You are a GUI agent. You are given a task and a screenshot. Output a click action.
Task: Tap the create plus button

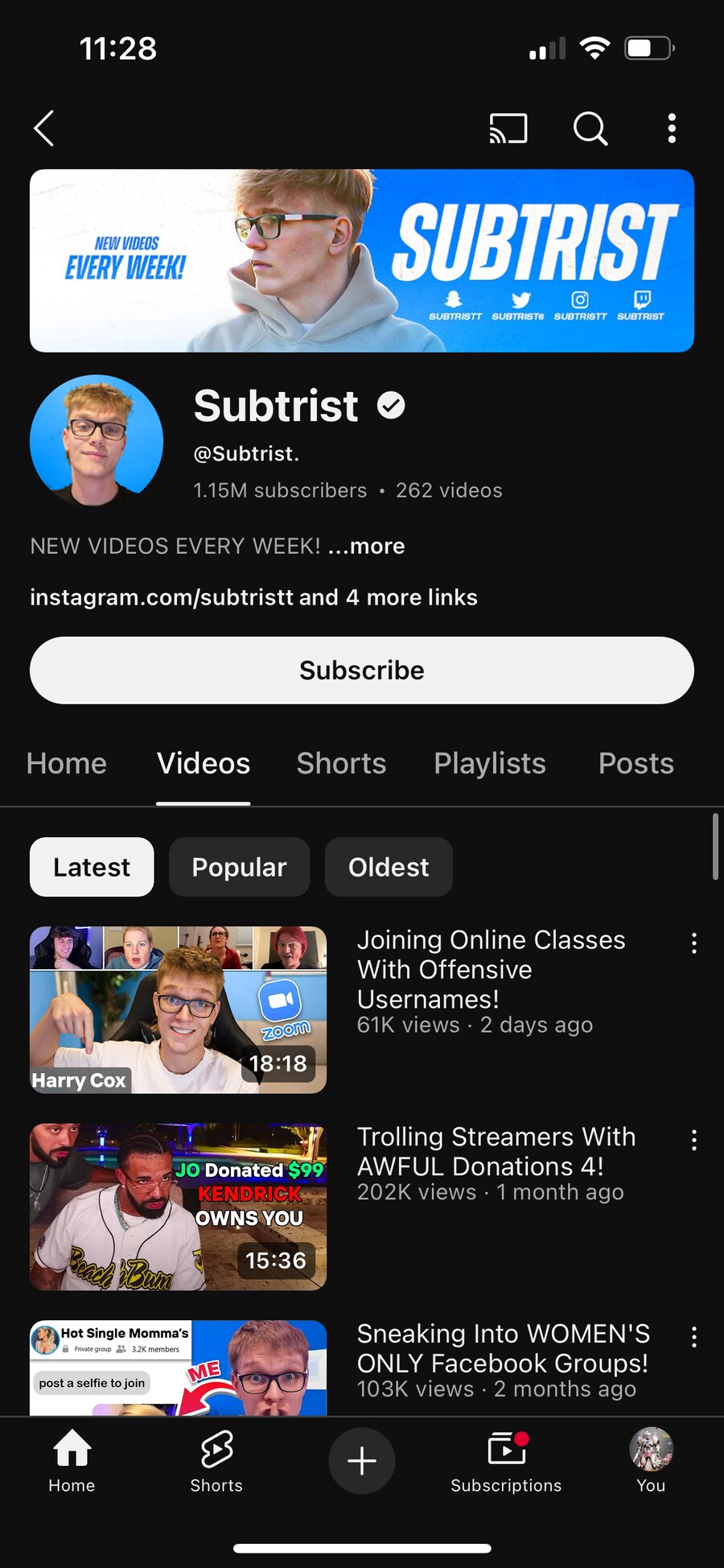(362, 1460)
